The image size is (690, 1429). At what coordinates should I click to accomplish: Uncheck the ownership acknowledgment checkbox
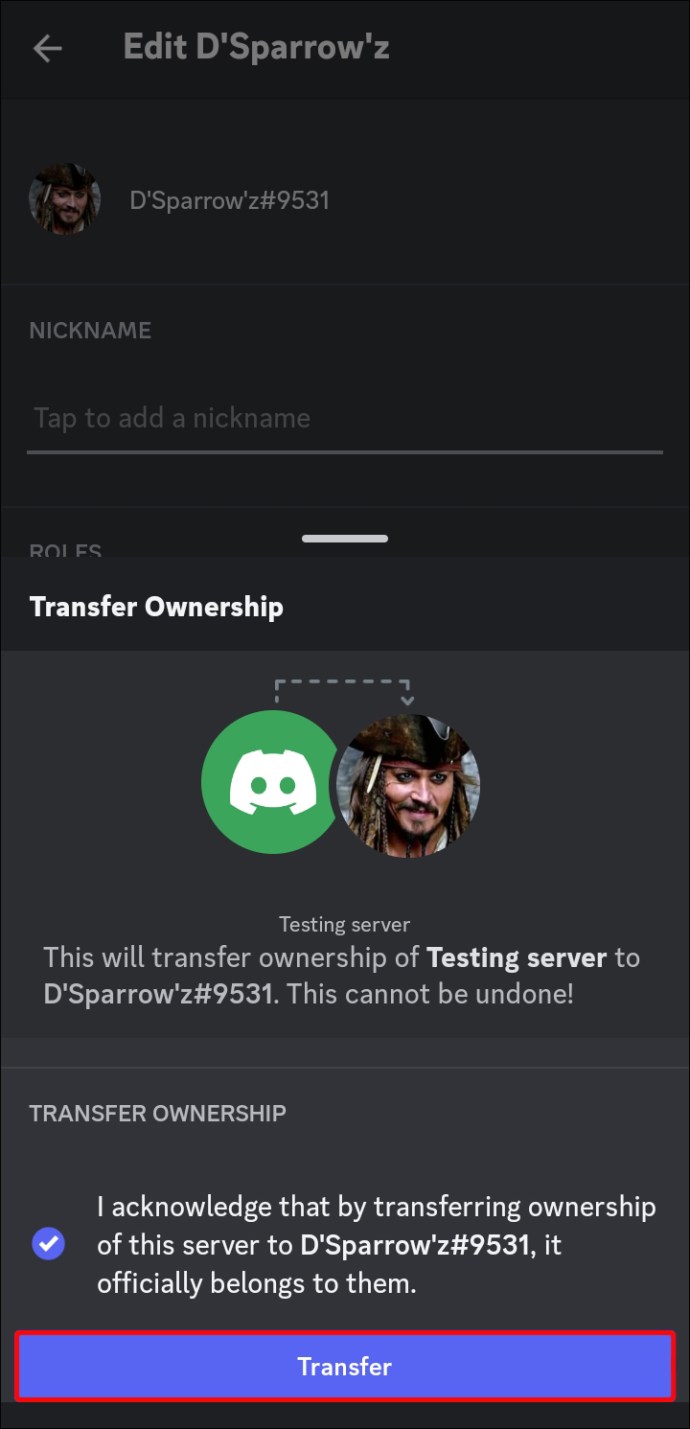[x=48, y=1244]
